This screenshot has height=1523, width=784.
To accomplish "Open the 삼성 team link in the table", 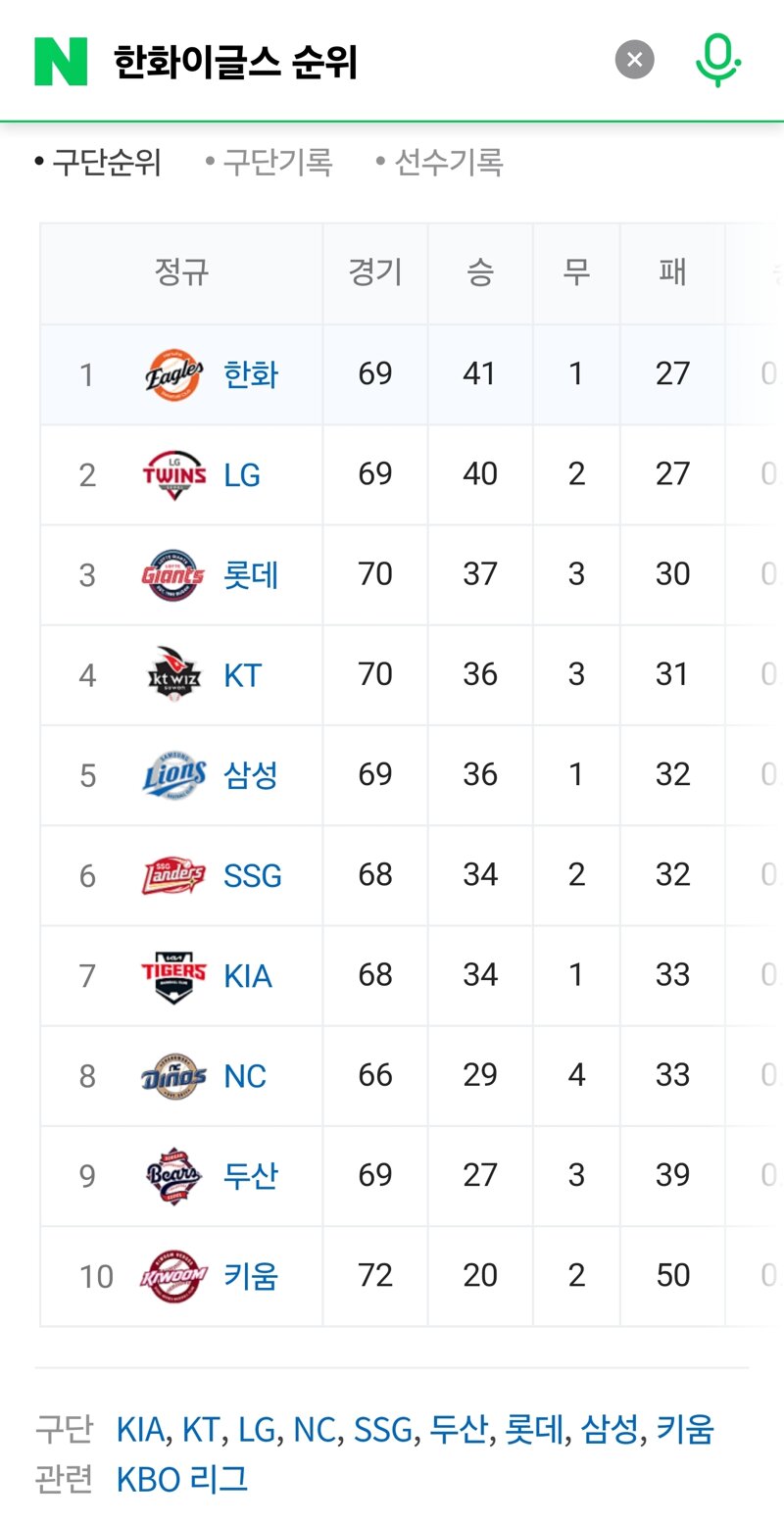I will coord(251,775).
